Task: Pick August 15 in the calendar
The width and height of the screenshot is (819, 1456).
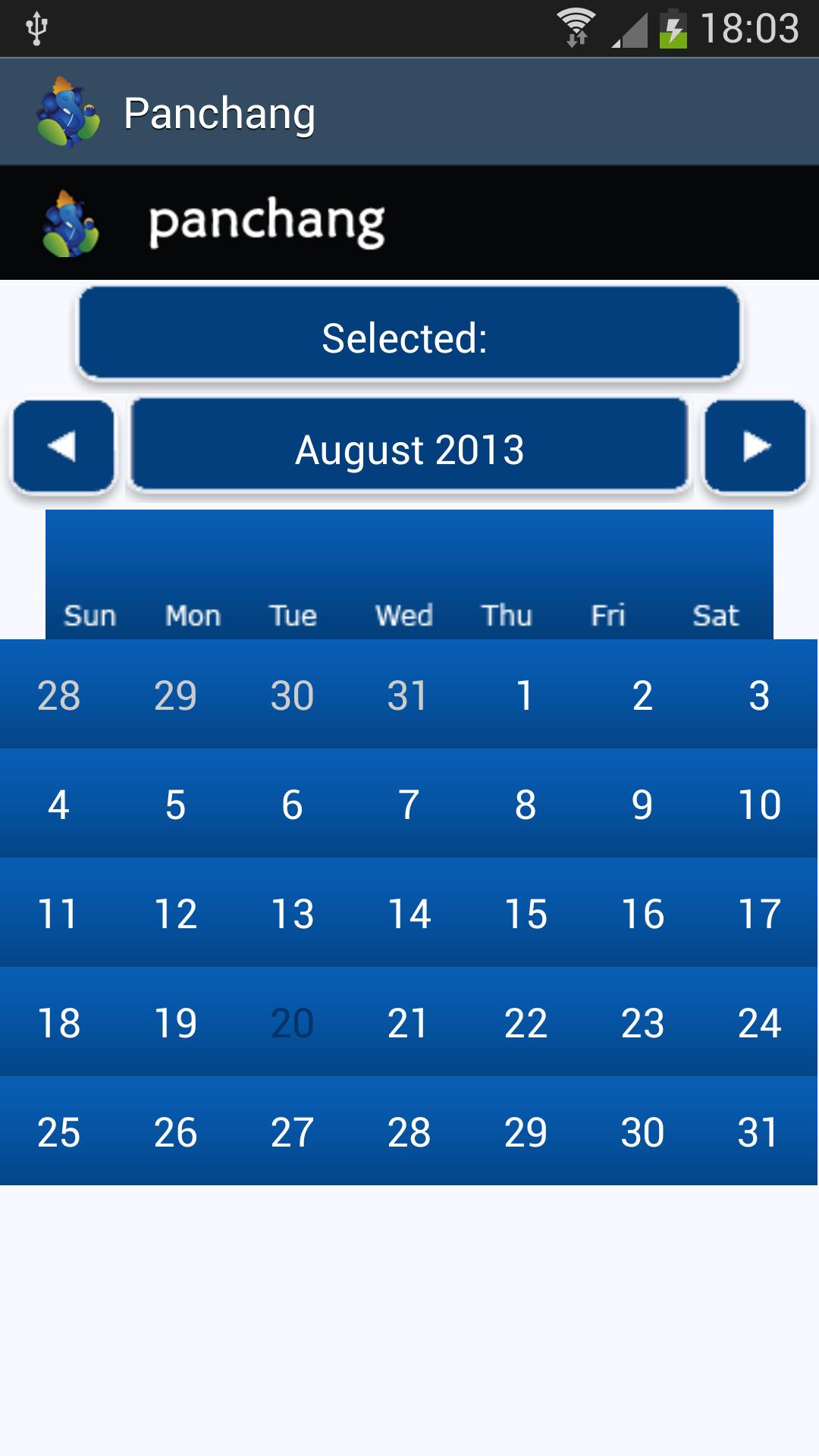Action: tap(525, 913)
